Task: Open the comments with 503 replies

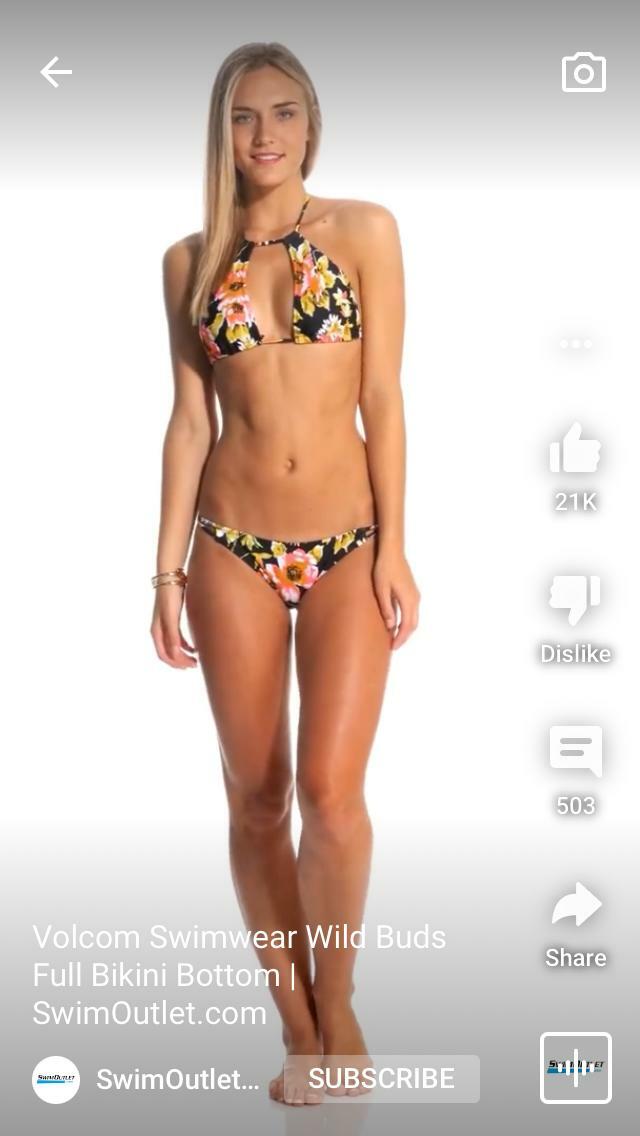Action: point(576,752)
